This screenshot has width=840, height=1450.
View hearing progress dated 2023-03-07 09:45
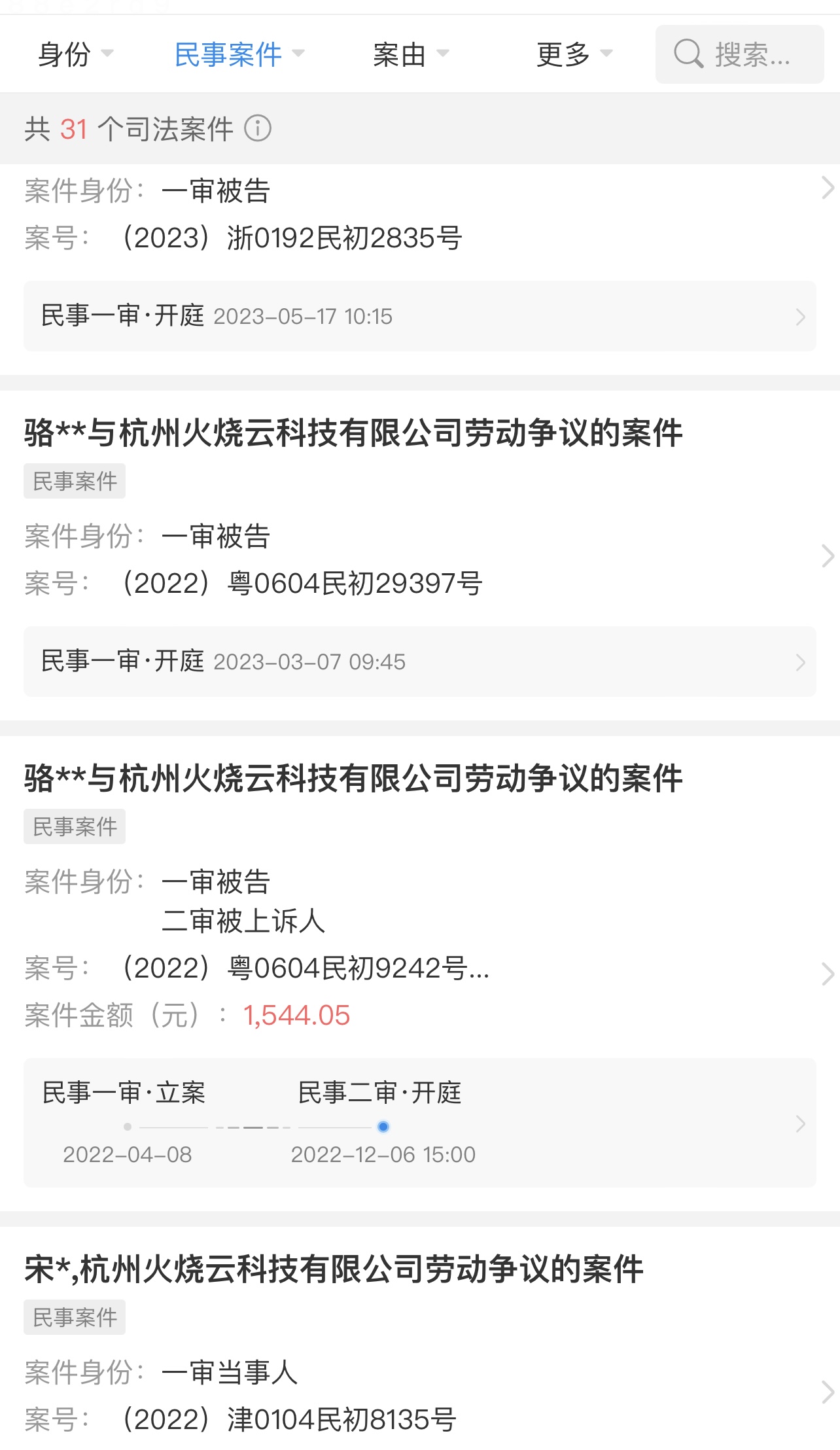pos(419,662)
